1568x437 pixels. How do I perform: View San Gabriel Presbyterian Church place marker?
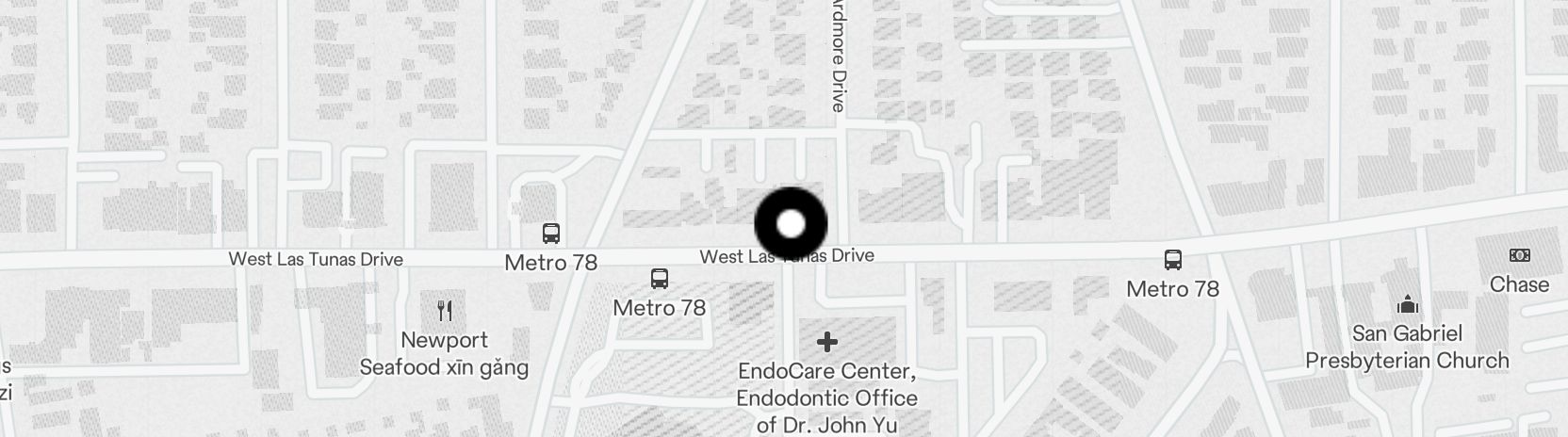click(1408, 304)
